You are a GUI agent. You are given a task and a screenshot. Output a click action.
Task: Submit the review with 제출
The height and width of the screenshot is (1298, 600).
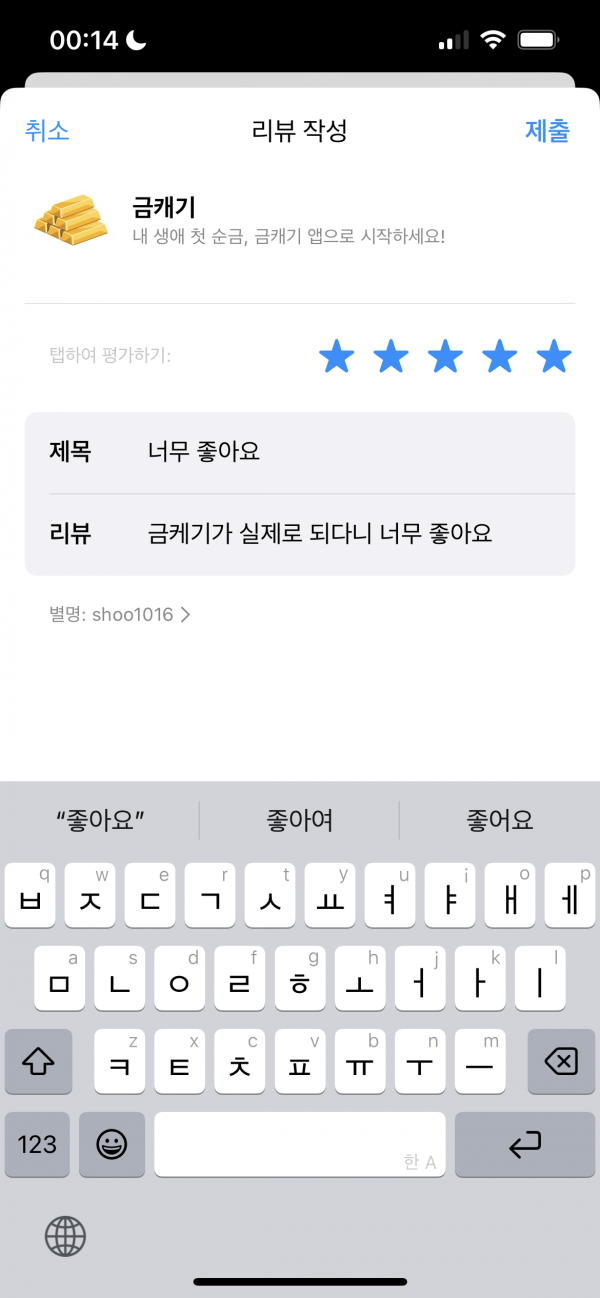547,130
